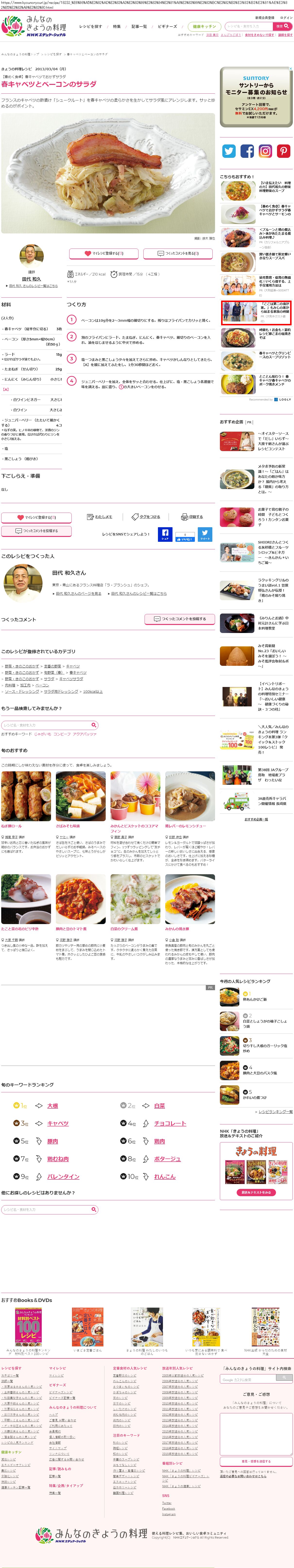Focus the header recipe search field
This screenshot has width=294, height=1568.
[248, 27]
